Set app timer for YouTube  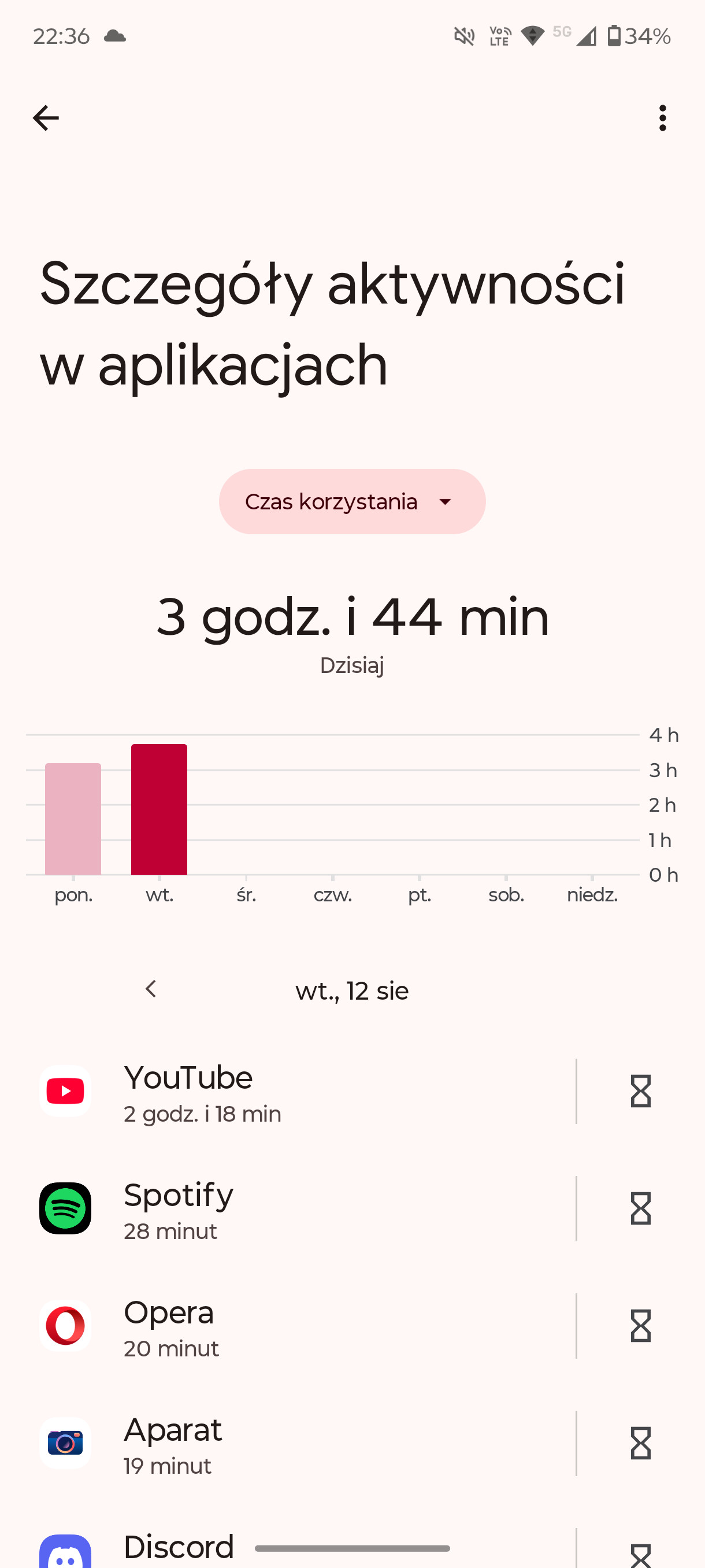coord(640,1092)
